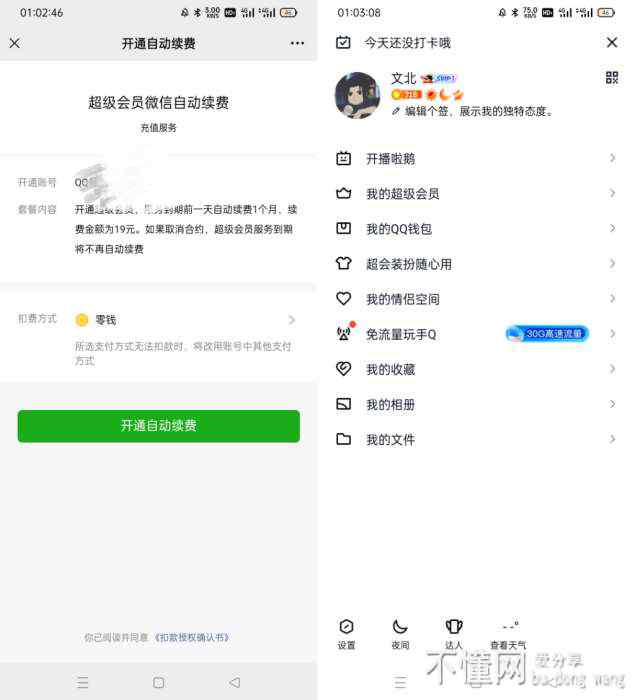Open my QR code
635x700 pixels.
pos(612,78)
